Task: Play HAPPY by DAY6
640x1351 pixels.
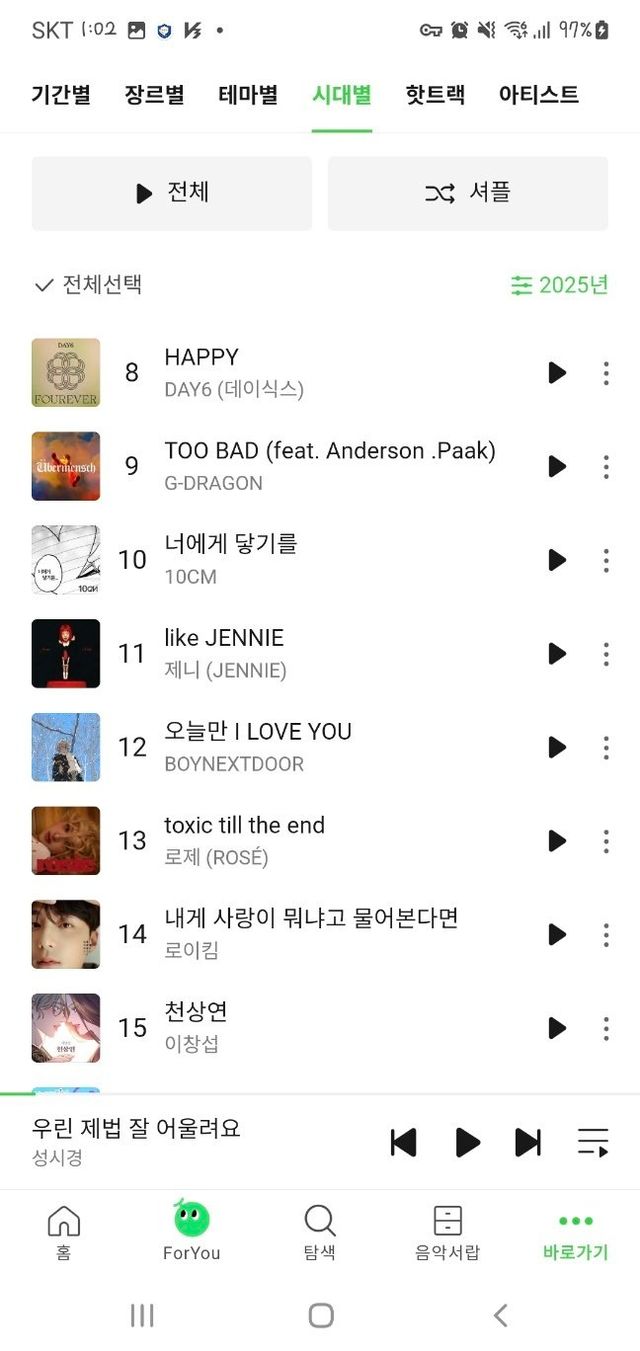Action: [557, 373]
